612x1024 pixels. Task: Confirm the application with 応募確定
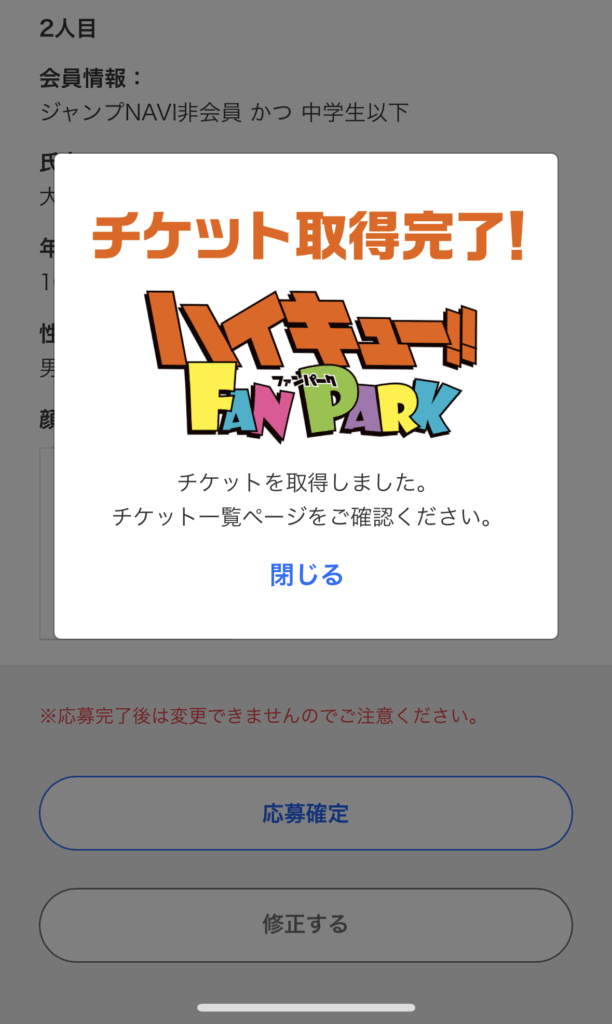tap(306, 813)
